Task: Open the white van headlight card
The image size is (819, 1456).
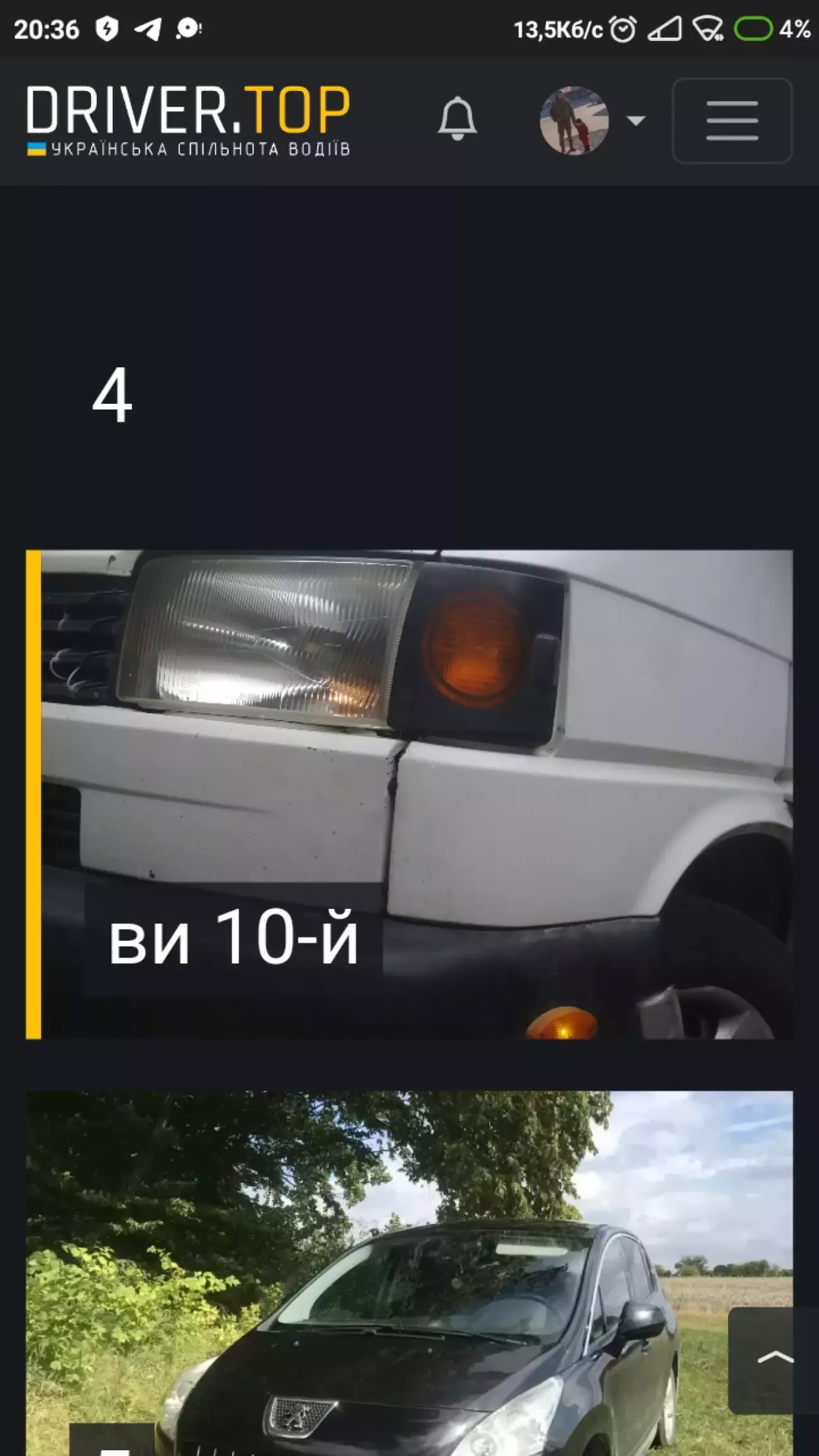Action: coord(409,794)
